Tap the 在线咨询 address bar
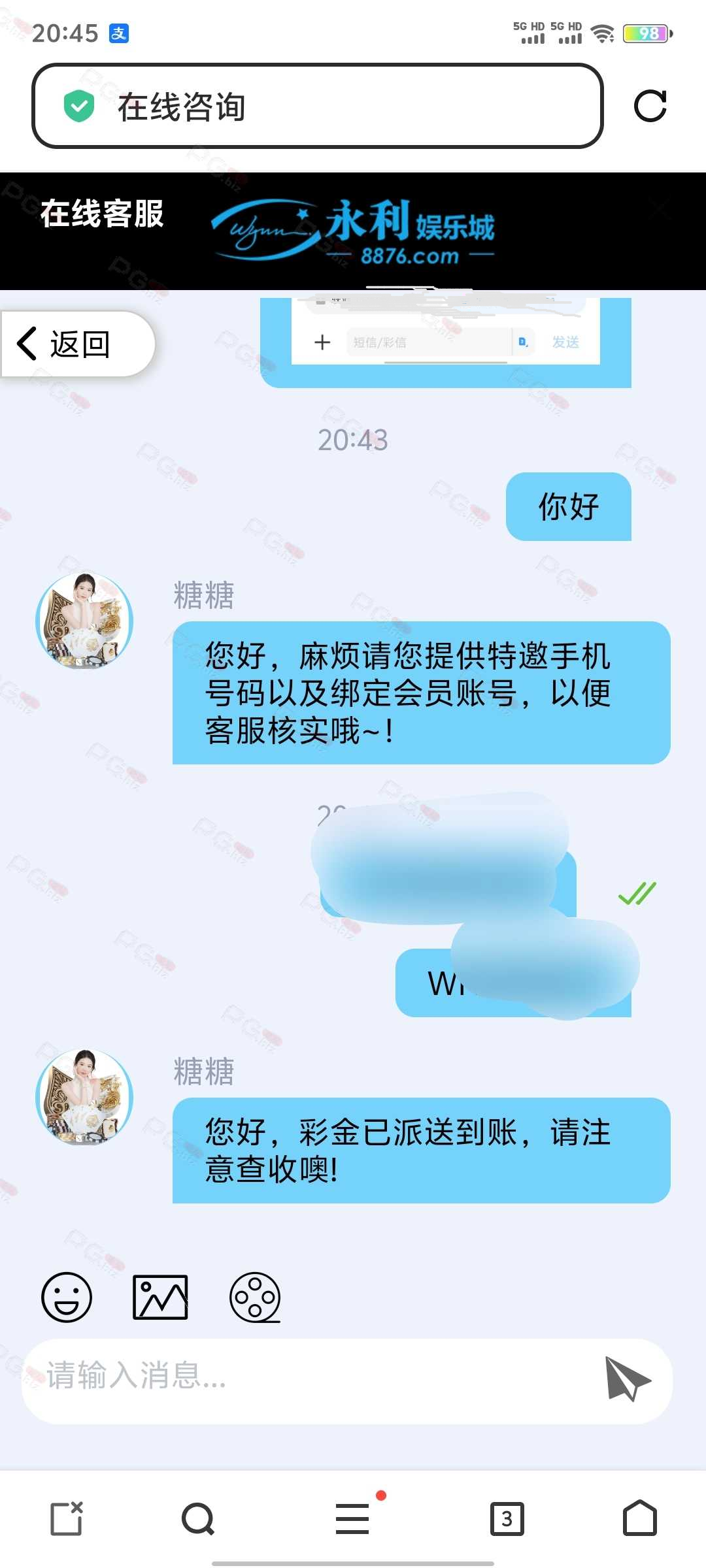The width and height of the screenshot is (706, 1568). 317,106
